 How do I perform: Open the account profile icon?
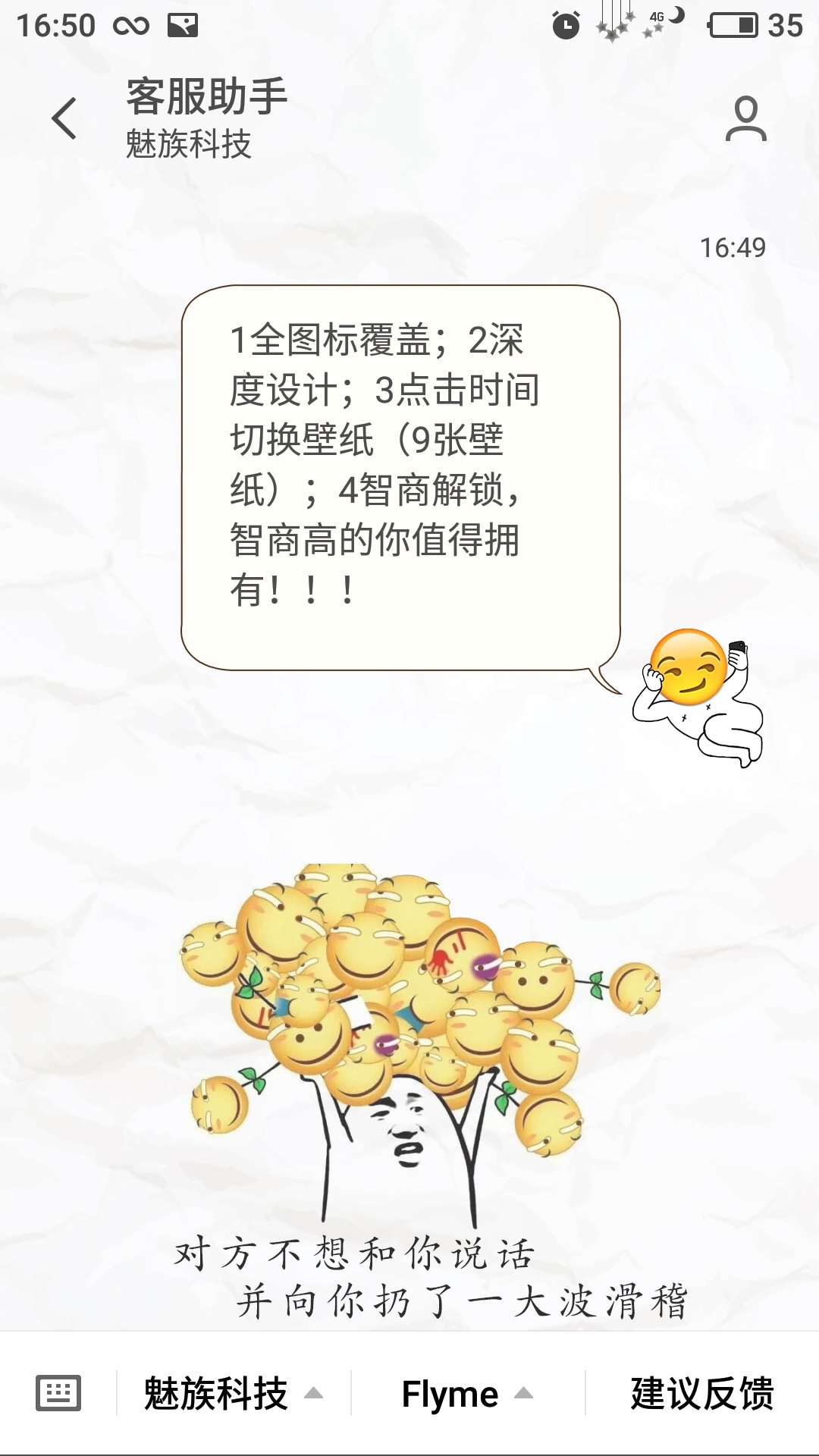click(x=745, y=118)
